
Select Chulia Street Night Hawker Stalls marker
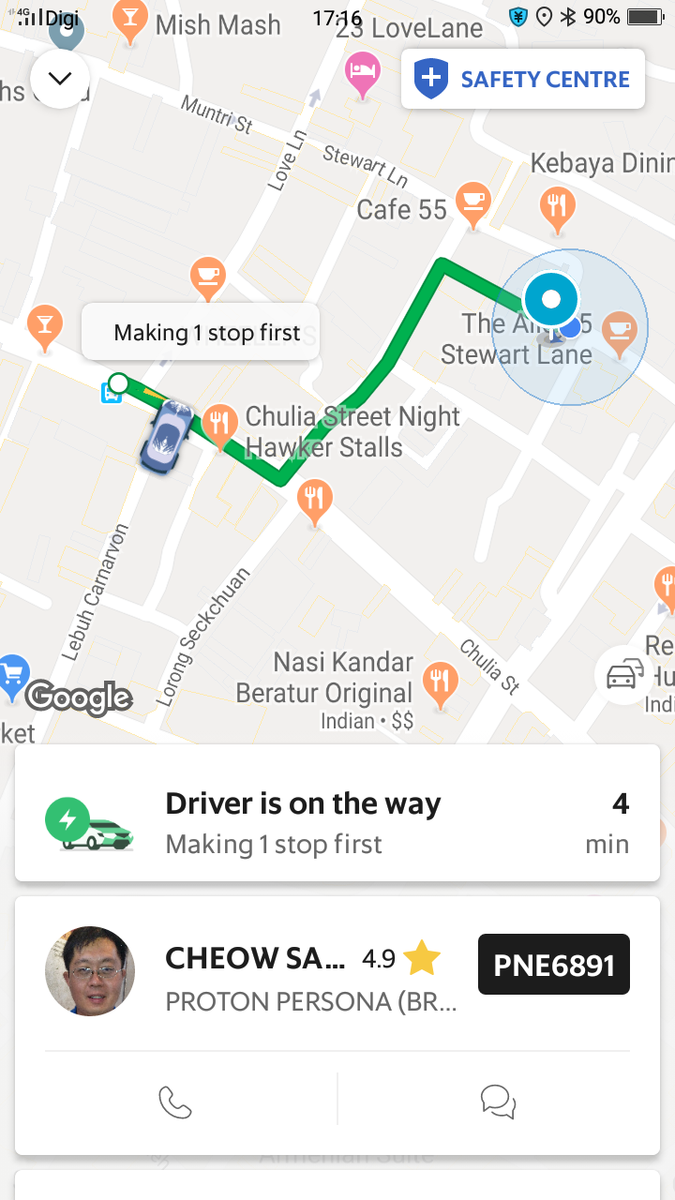tap(220, 424)
